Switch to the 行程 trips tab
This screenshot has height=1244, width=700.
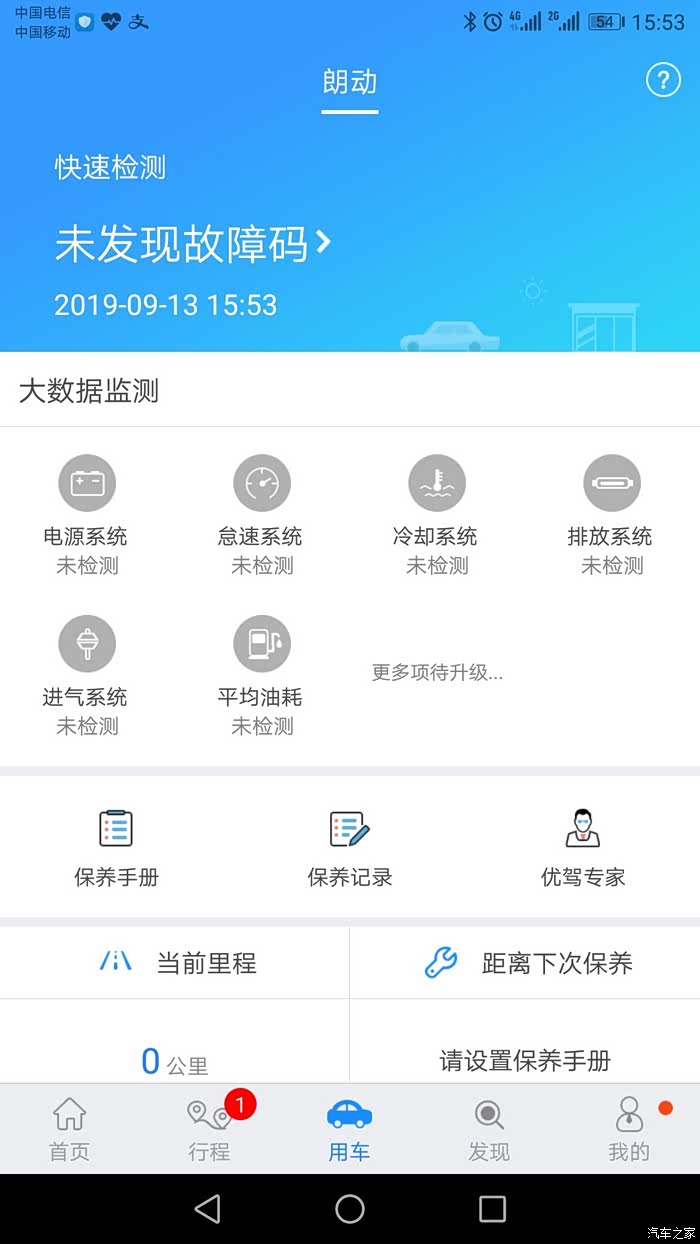[x=209, y=1130]
